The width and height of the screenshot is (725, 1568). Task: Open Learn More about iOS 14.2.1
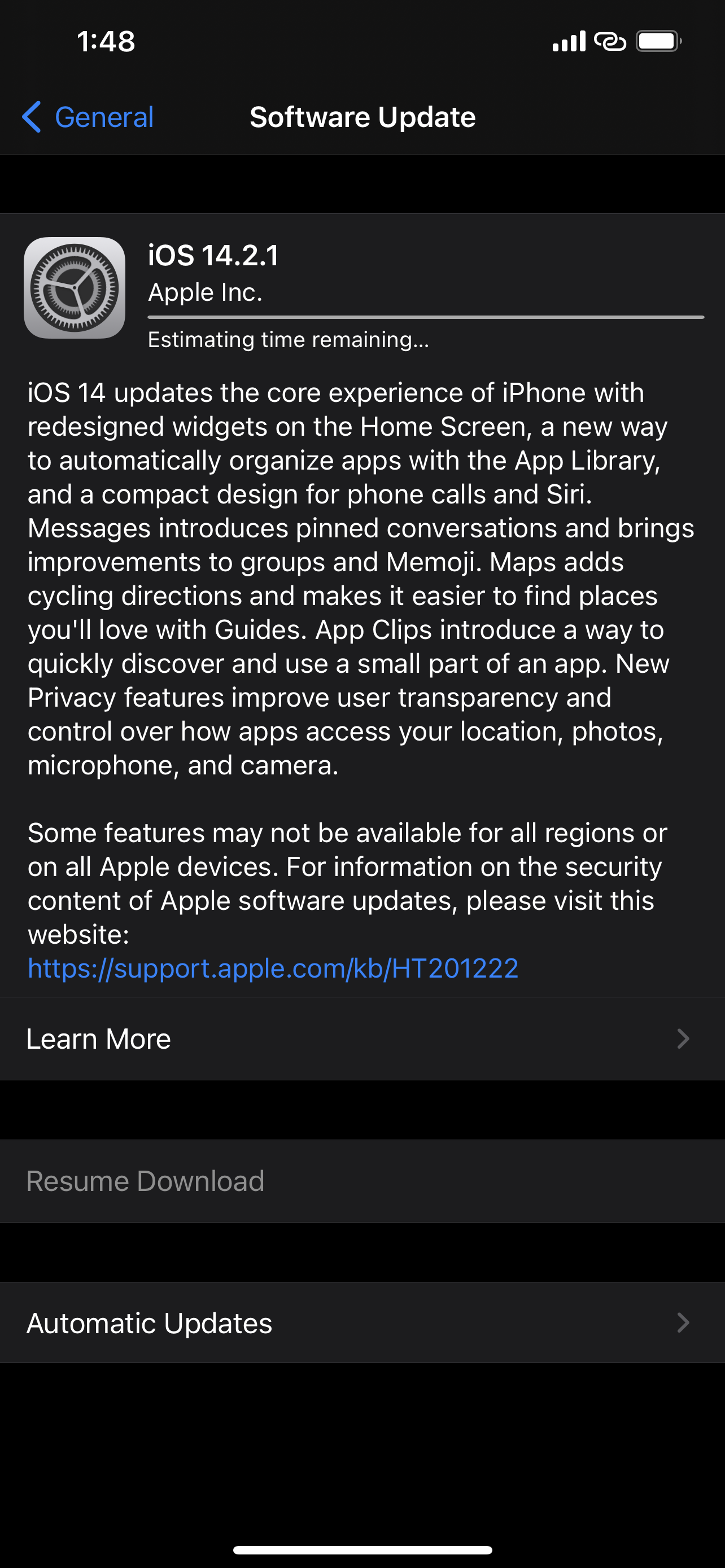pos(362,1039)
